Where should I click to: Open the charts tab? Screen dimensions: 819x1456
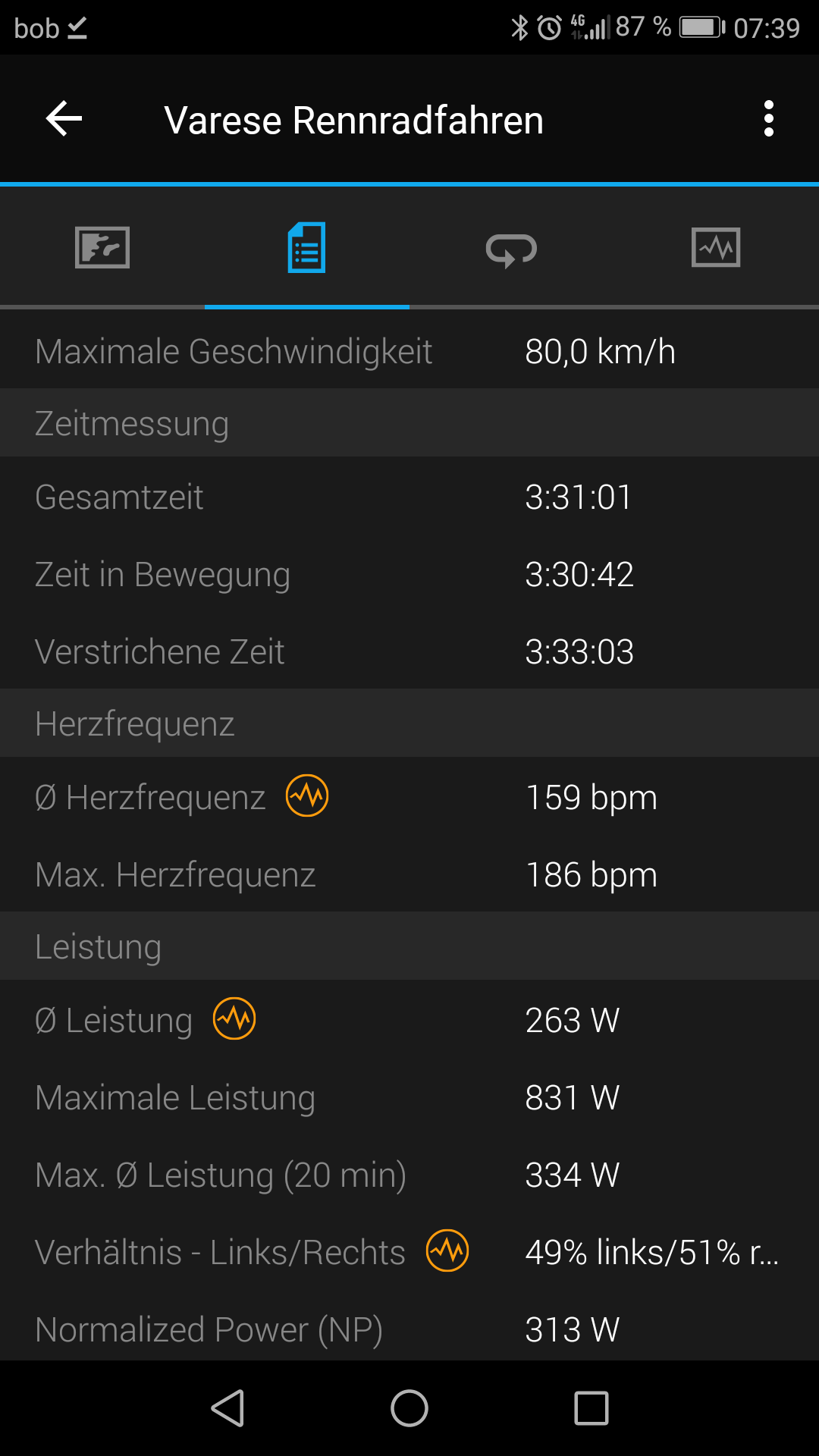click(x=716, y=248)
